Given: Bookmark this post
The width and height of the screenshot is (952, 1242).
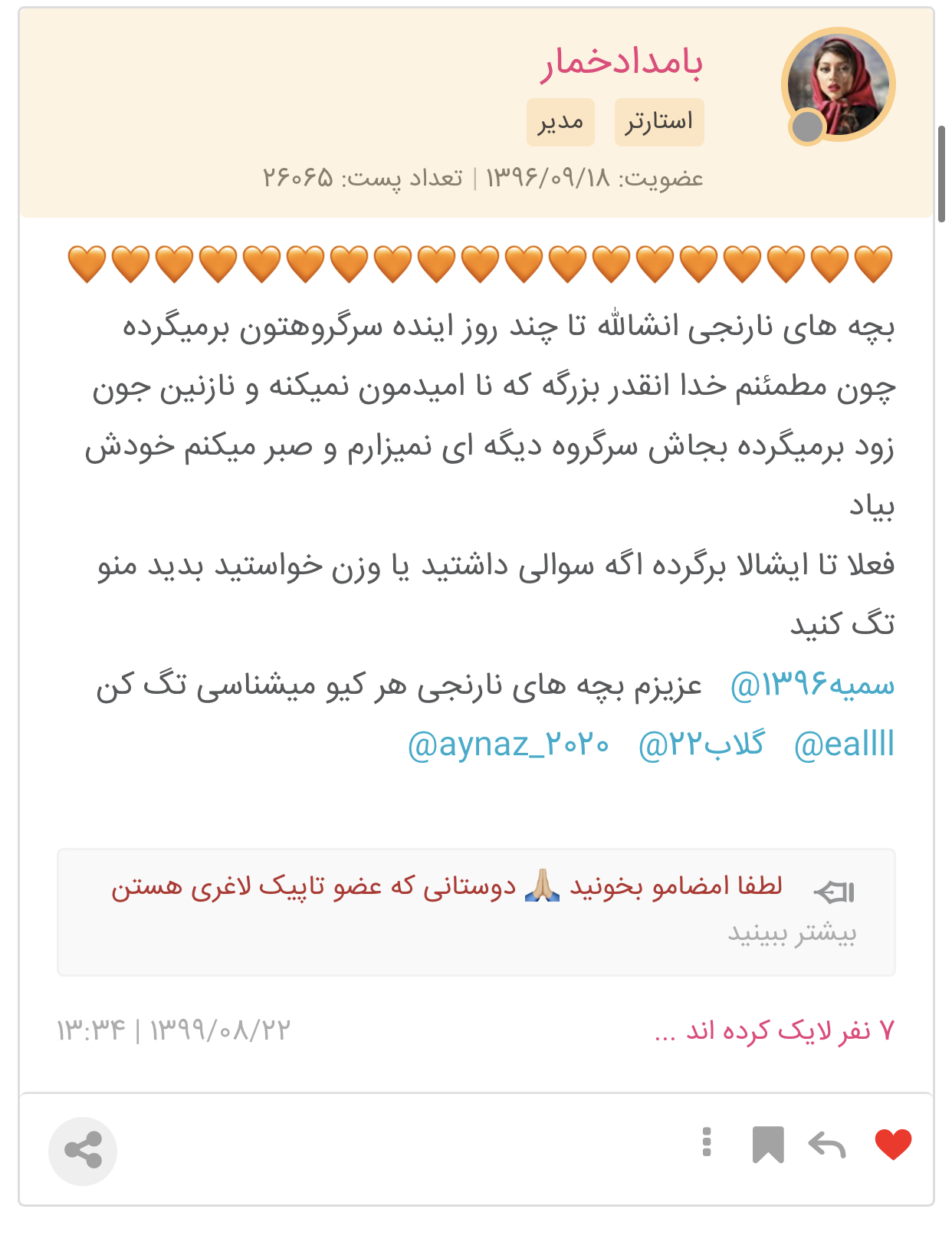Looking at the screenshot, I should pyautogui.click(x=768, y=1145).
